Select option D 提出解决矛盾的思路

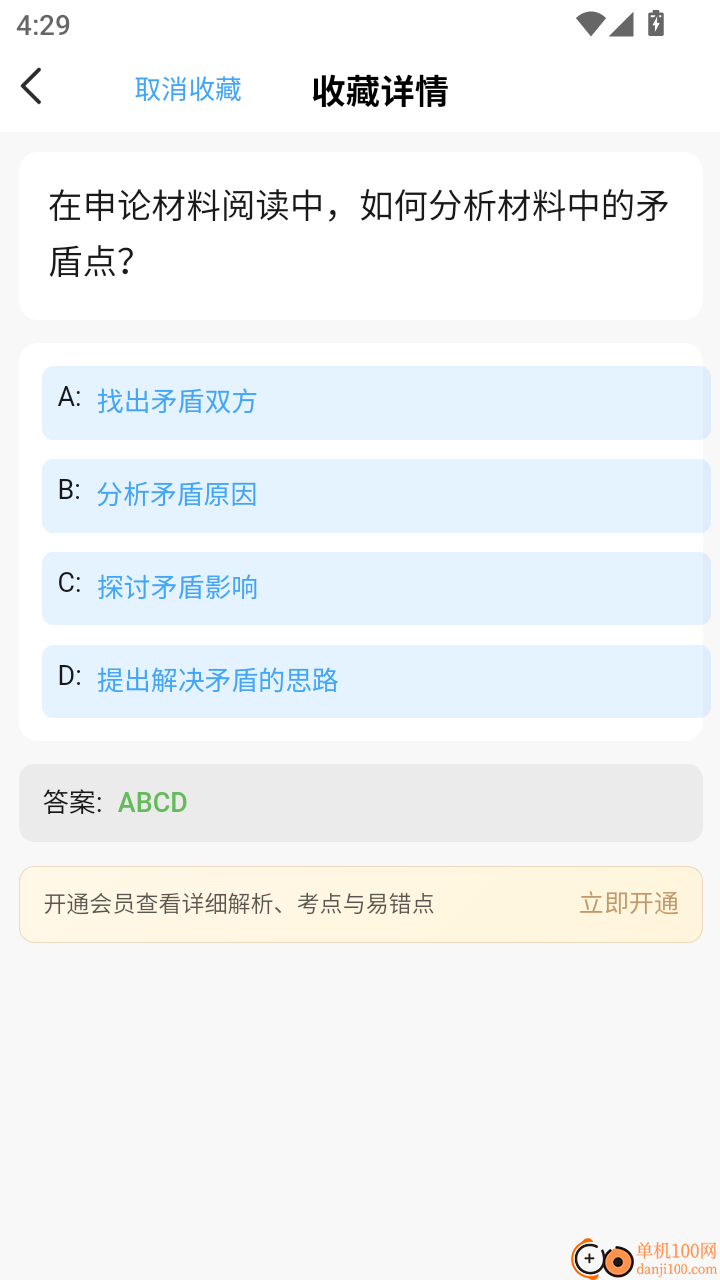coord(376,680)
